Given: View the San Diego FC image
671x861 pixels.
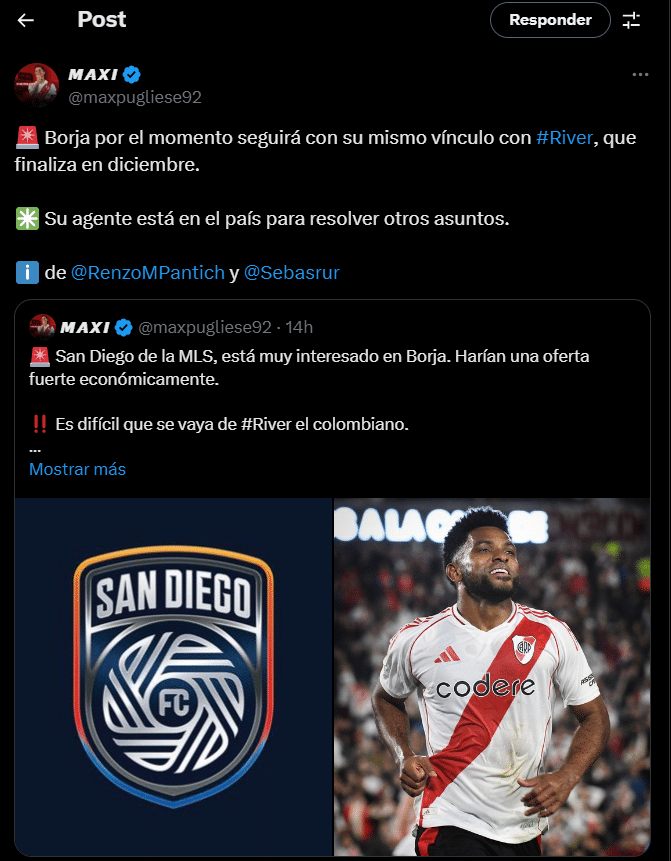Looking at the screenshot, I should [x=174, y=676].
